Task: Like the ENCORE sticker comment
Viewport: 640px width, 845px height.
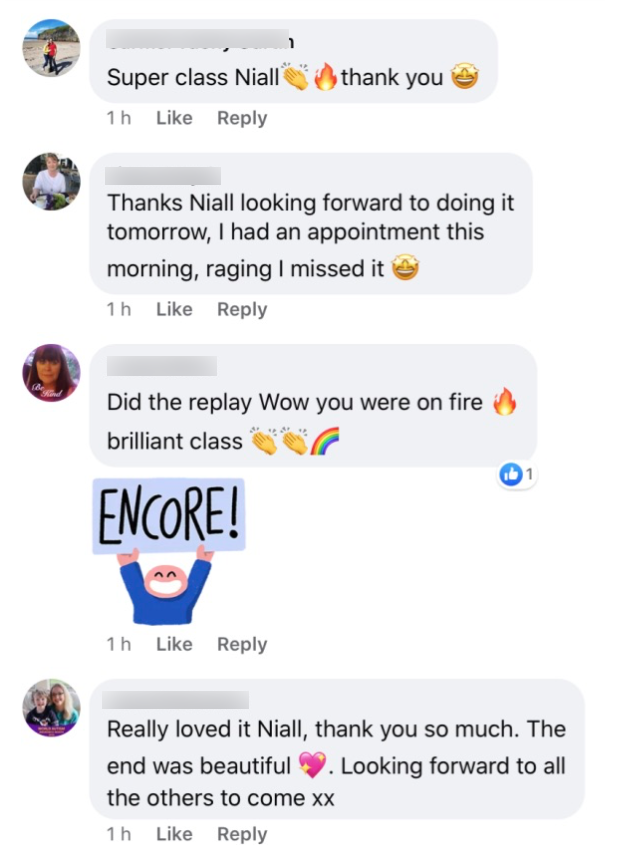Action: click(174, 644)
